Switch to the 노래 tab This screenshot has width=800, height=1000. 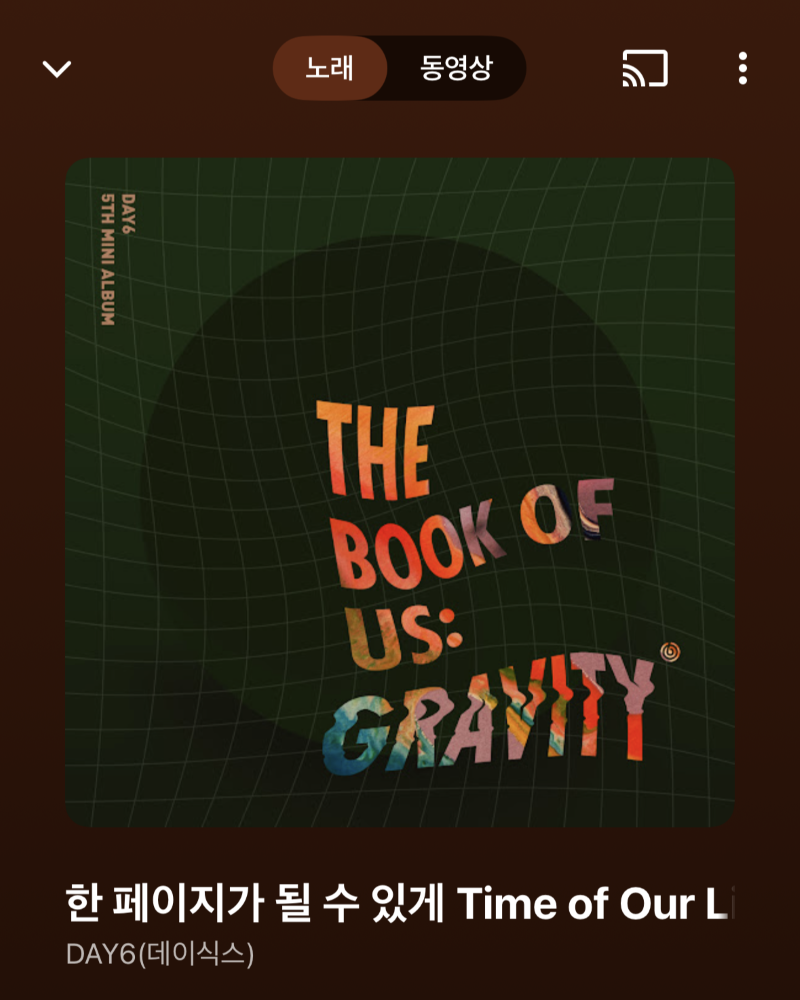click(x=330, y=69)
